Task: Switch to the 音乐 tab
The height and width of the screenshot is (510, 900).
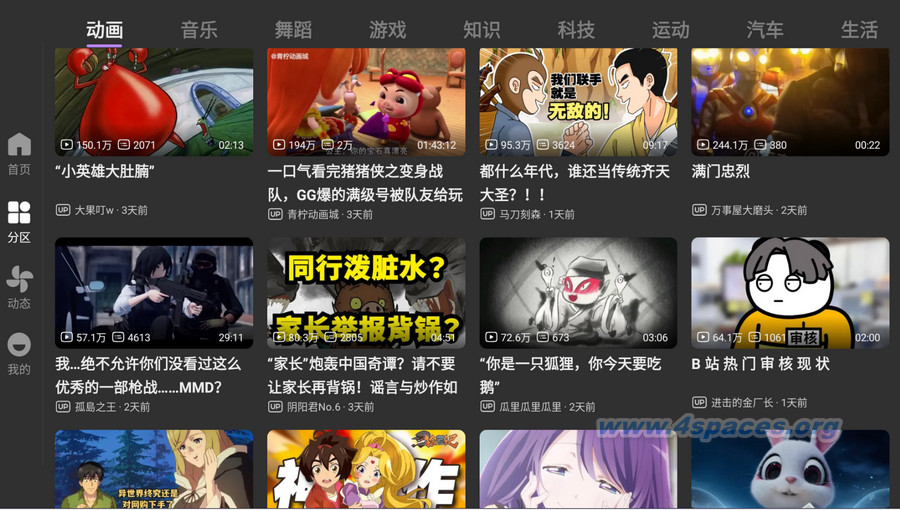Action: (x=199, y=29)
